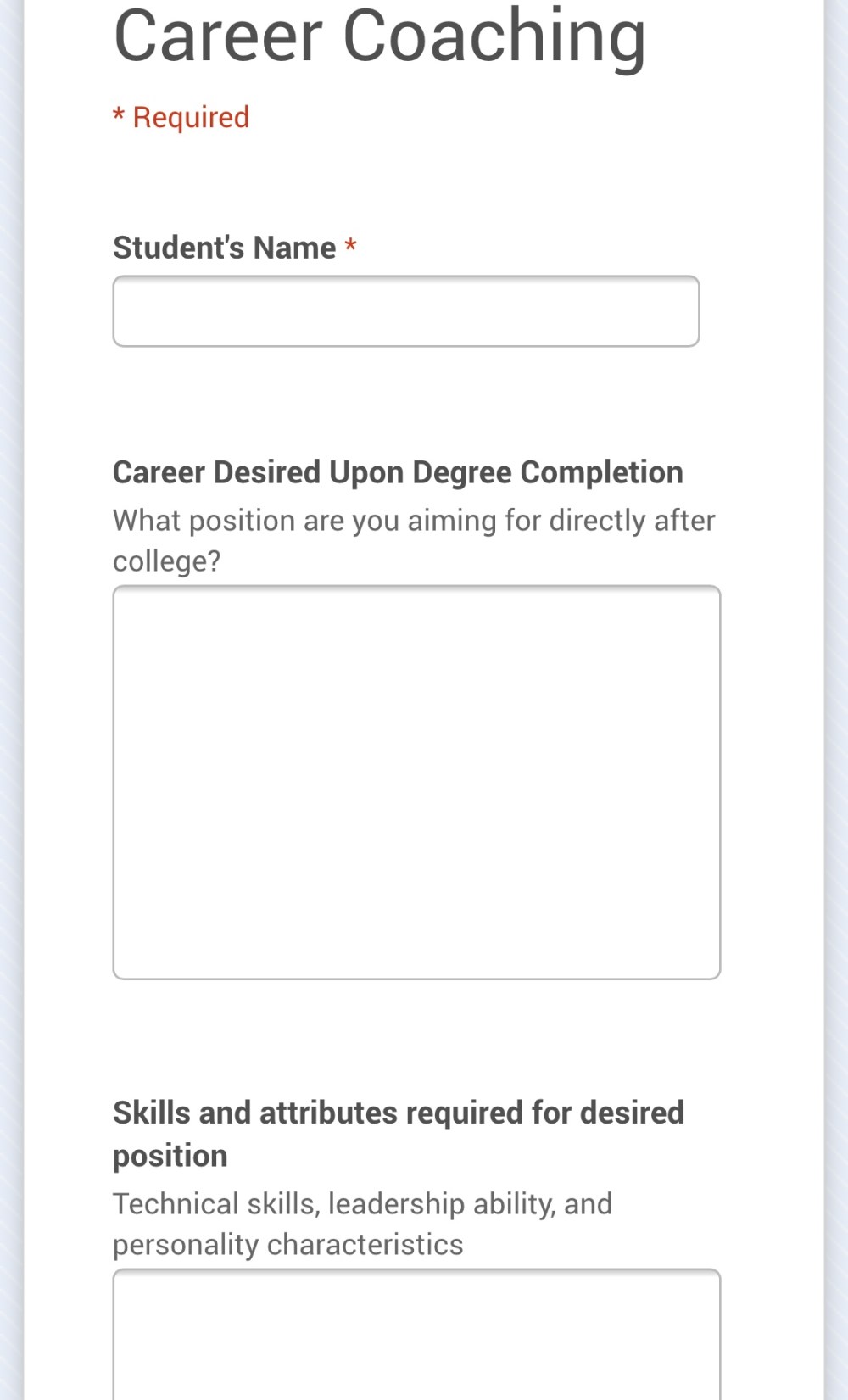Select the Student's Name label
The width and height of the screenshot is (848, 1400).
pos(225,247)
